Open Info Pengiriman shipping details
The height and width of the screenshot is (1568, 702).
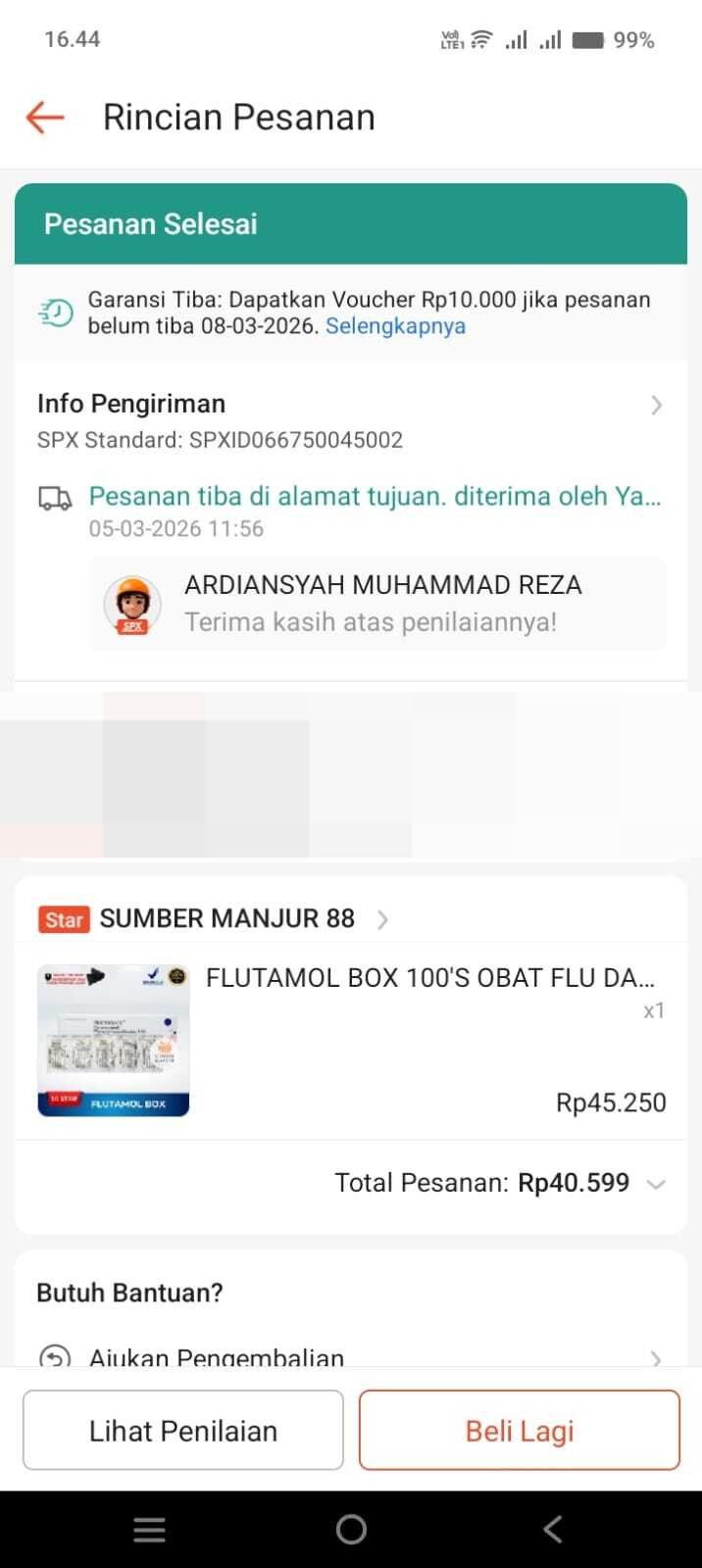(350, 419)
